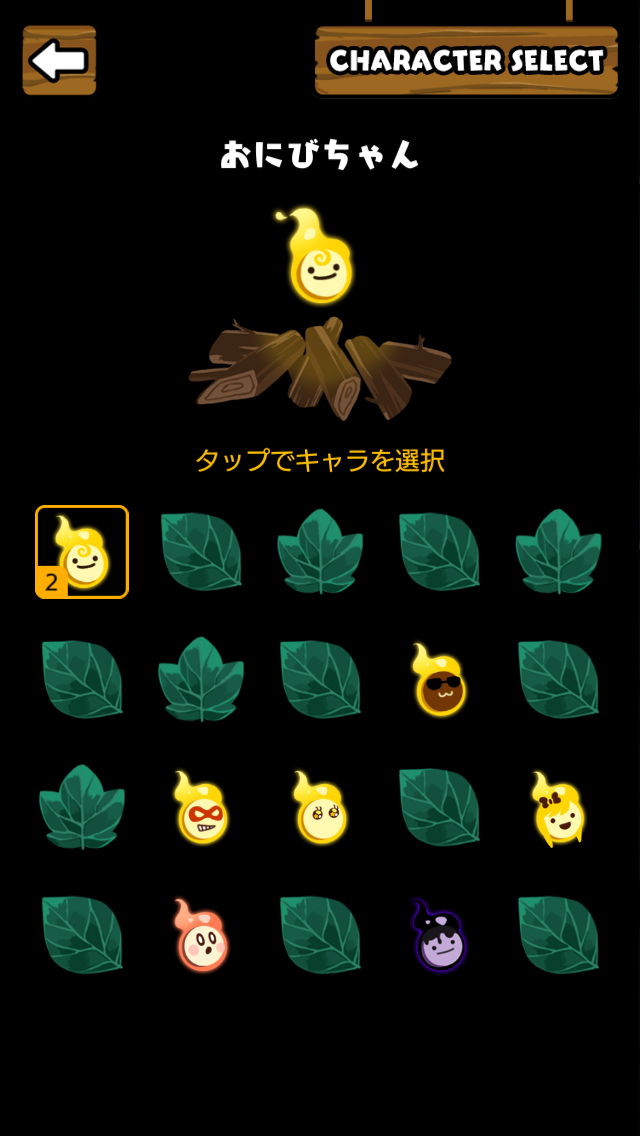Choose the flame character with a bow

[x=558, y=809]
